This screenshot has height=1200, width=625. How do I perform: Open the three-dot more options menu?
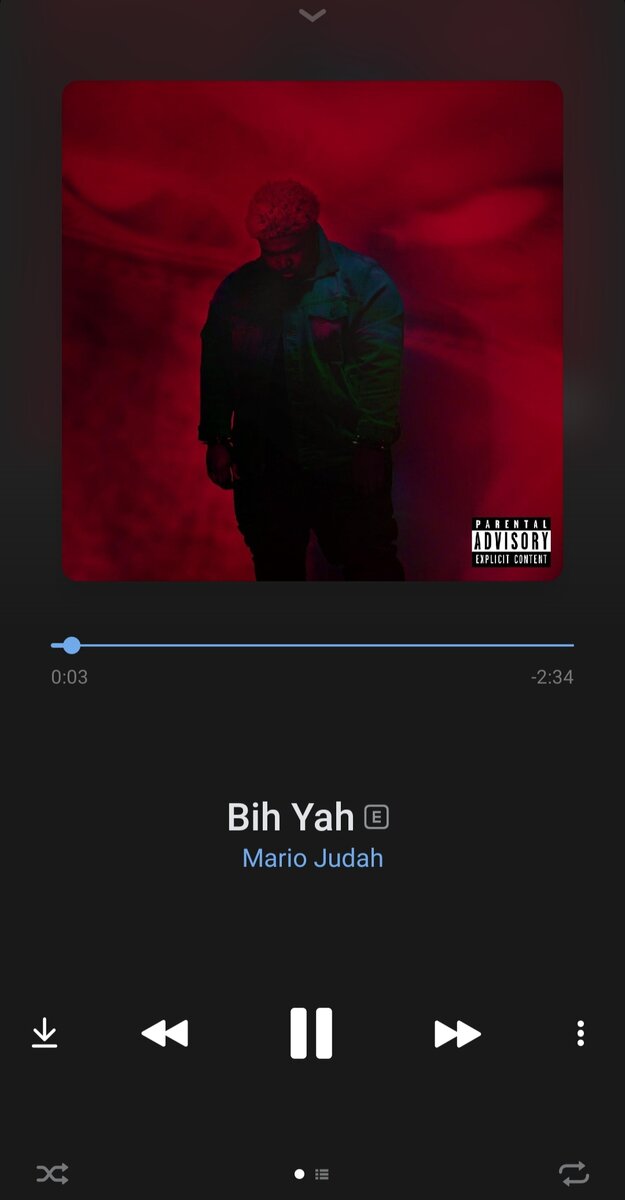pyautogui.click(x=580, y=1034)
